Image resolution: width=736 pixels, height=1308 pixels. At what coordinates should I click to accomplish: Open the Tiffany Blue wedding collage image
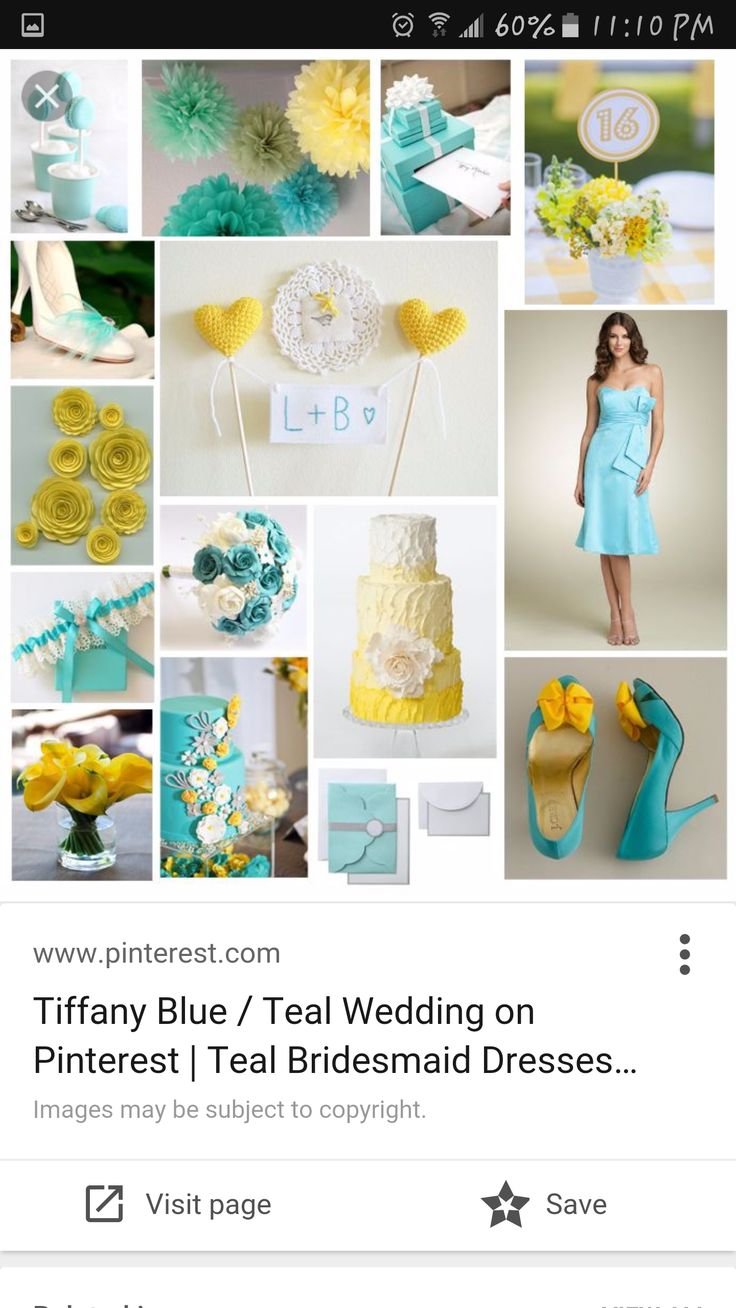[x=368, y=470]
